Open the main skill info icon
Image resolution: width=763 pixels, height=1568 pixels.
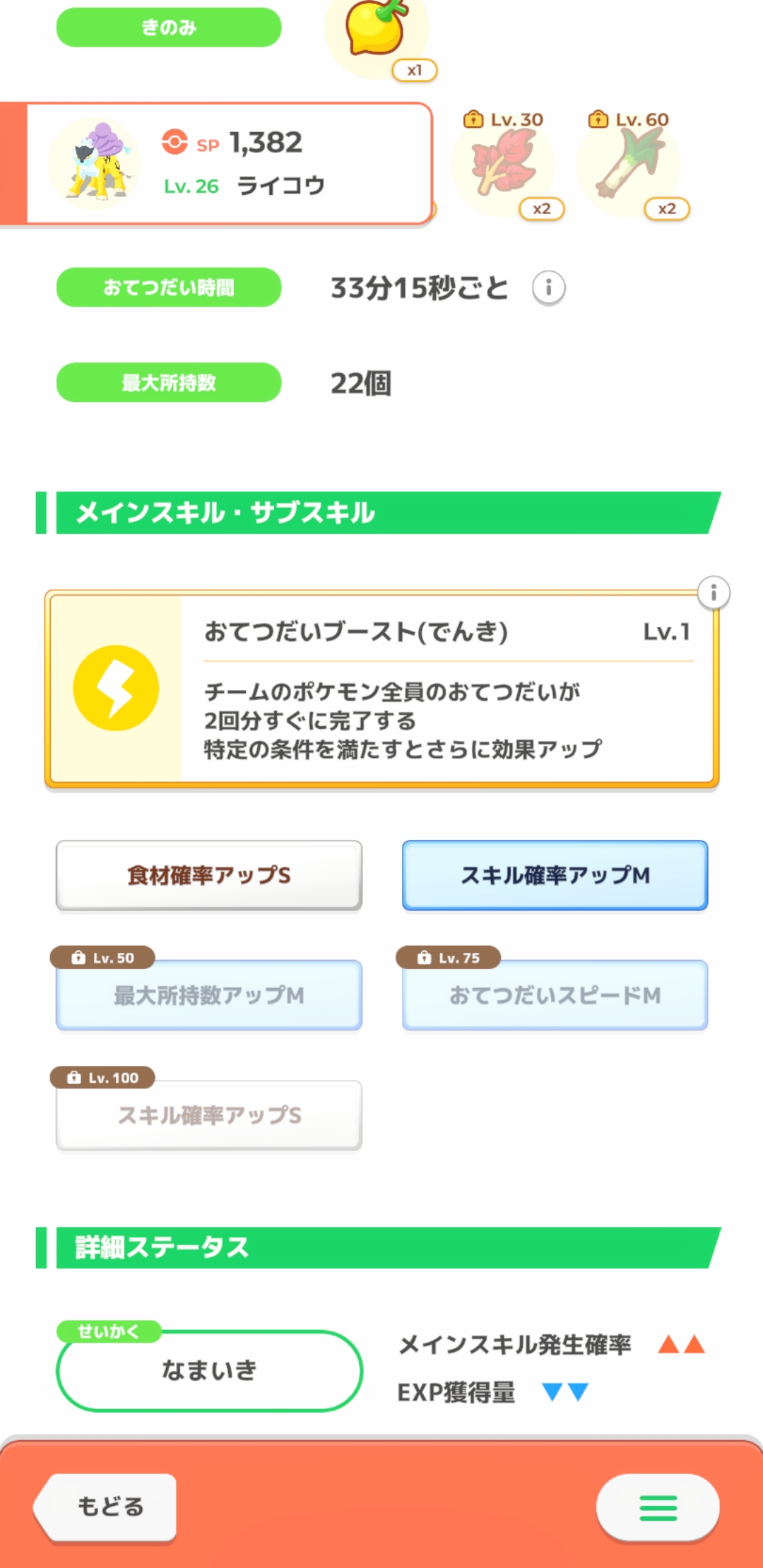[x=714, y=593]
